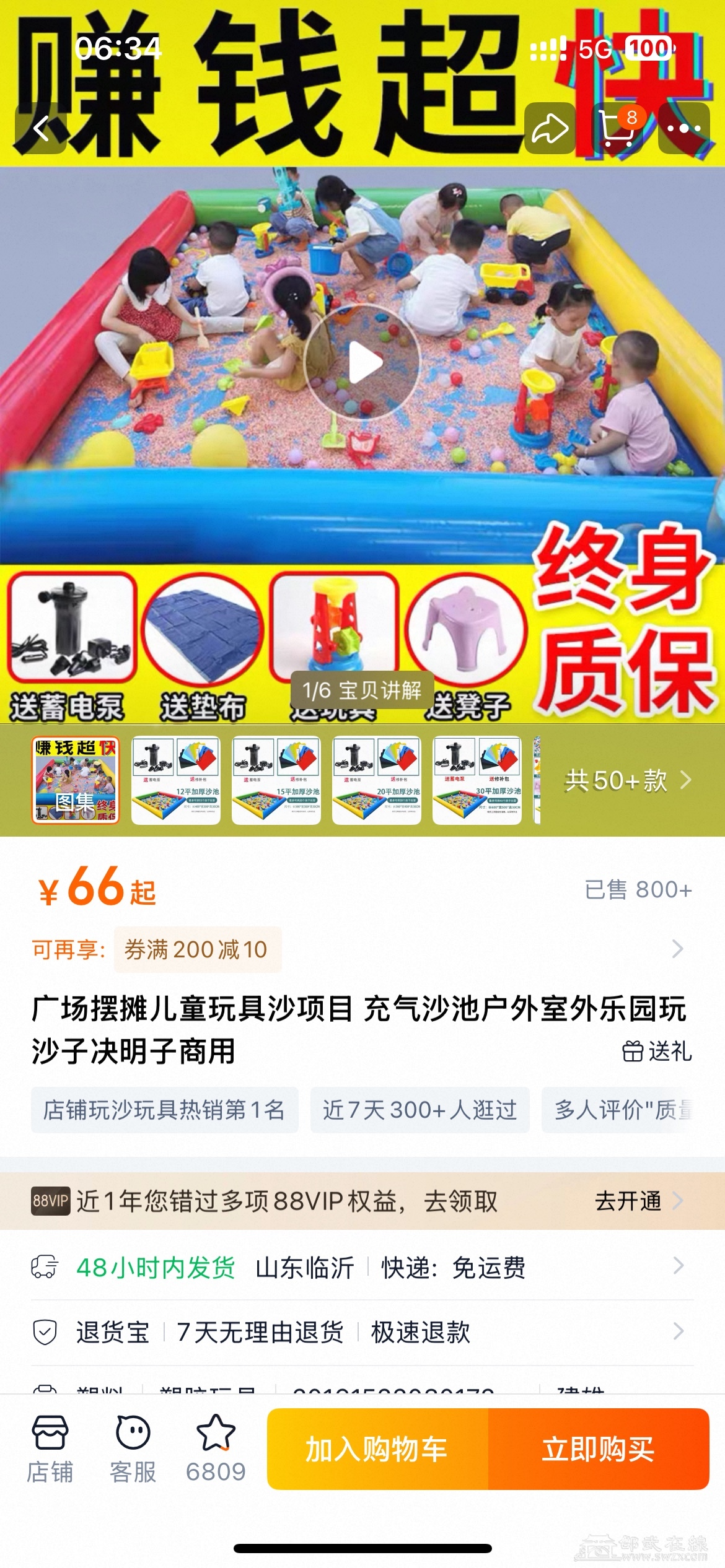Tap the 送礼 gift button

point(657,1052)
